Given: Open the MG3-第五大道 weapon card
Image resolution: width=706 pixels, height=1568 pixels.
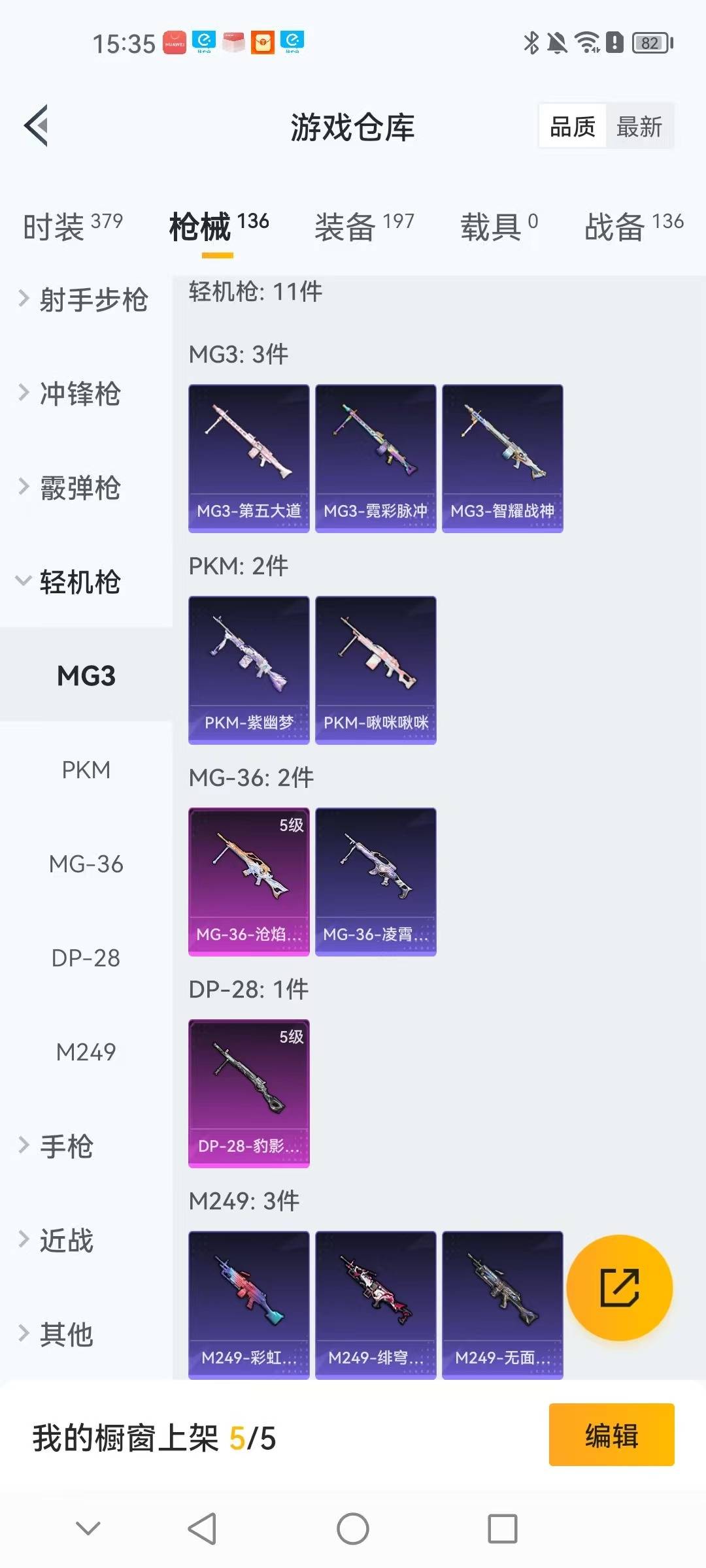Looking at the screenshot, I should [248, 457].
